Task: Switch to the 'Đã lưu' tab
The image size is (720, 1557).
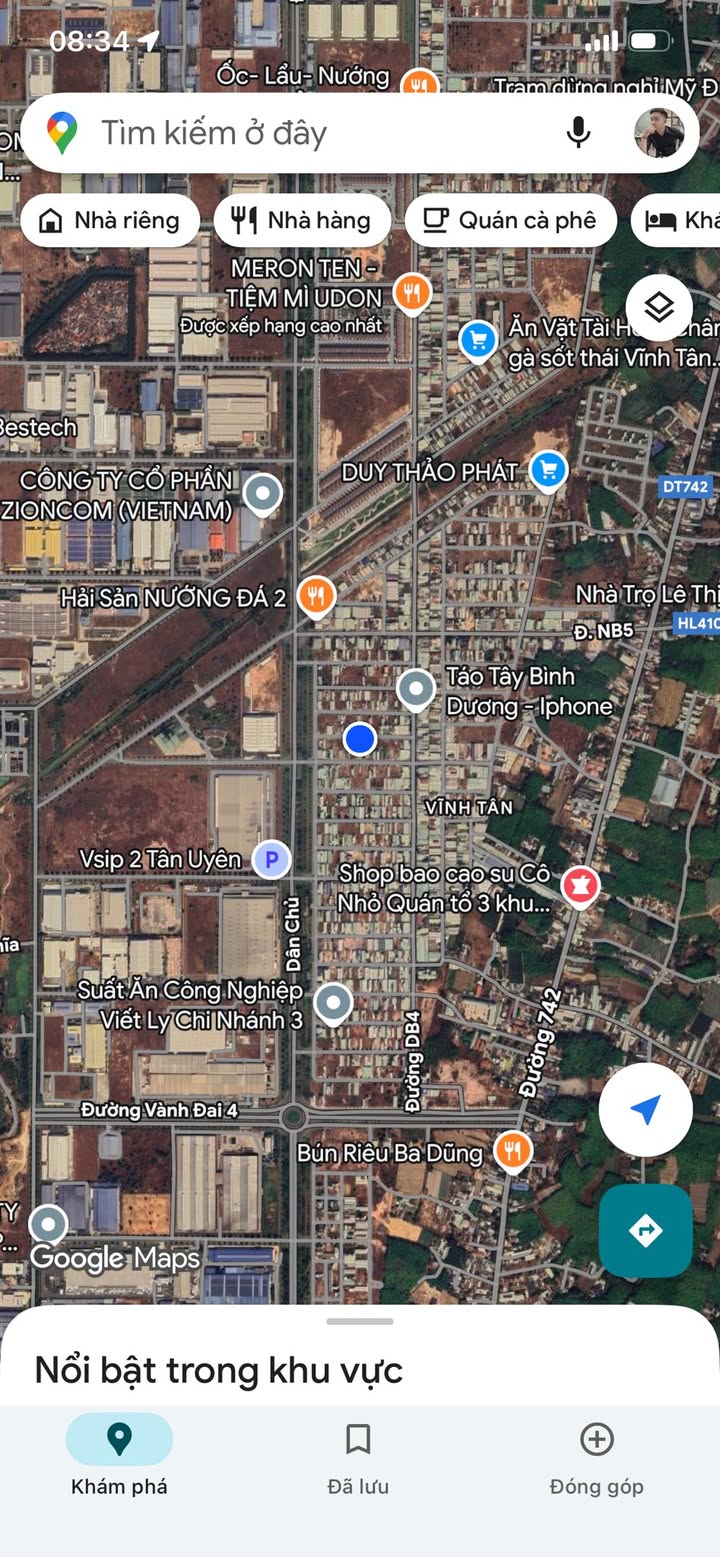Action: pos(358,1459)
